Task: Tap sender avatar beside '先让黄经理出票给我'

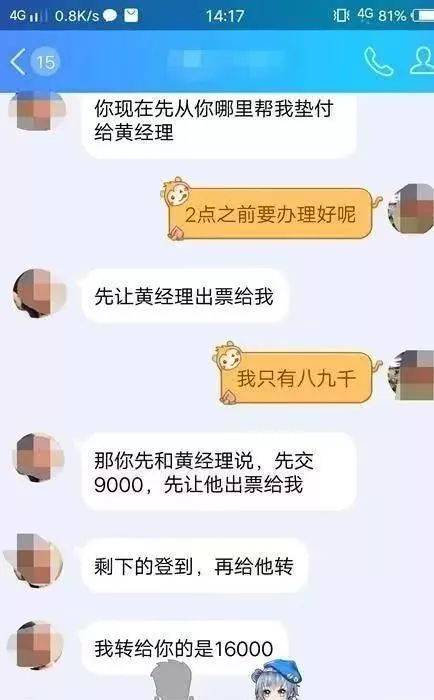Action: 39,293
